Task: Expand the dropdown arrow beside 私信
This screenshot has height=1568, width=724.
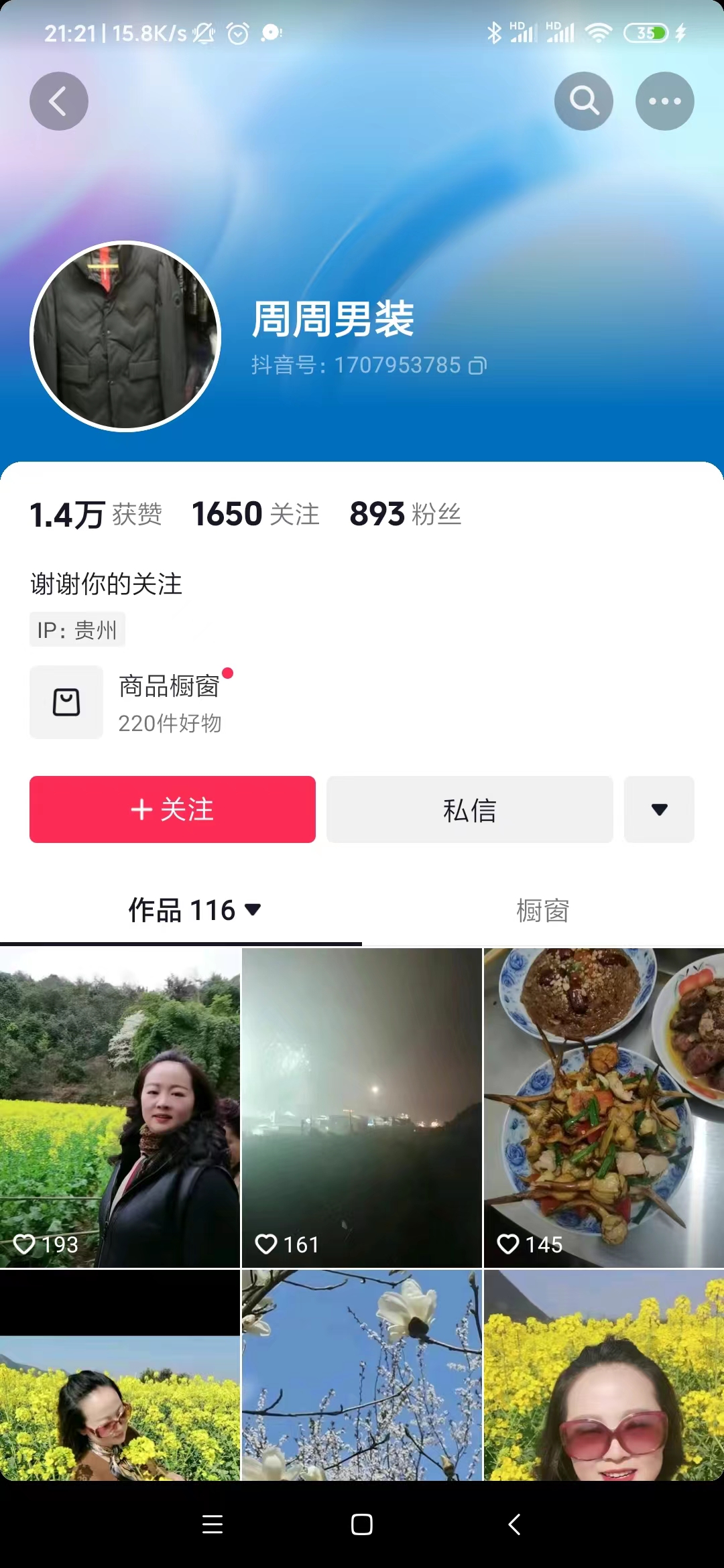Action: click(x=659, y=809)
